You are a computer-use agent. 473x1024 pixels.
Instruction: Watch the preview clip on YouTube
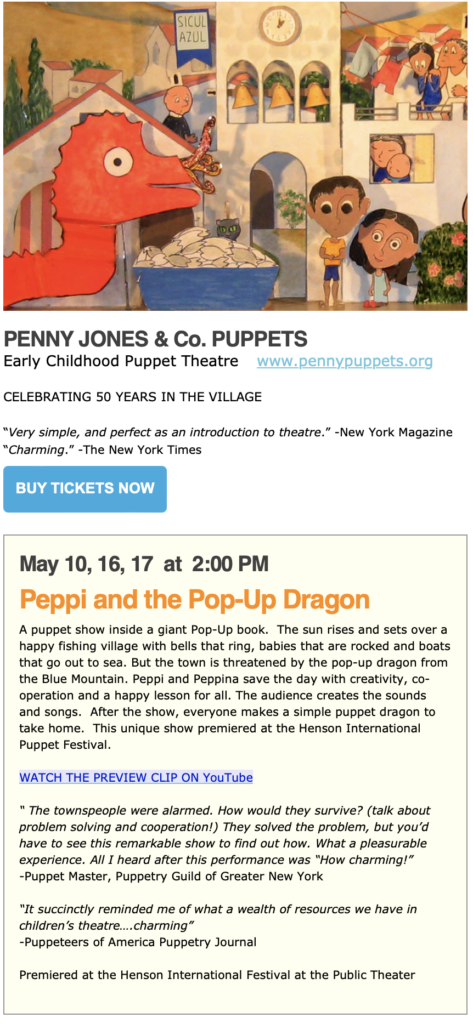(x=136, y=777)
